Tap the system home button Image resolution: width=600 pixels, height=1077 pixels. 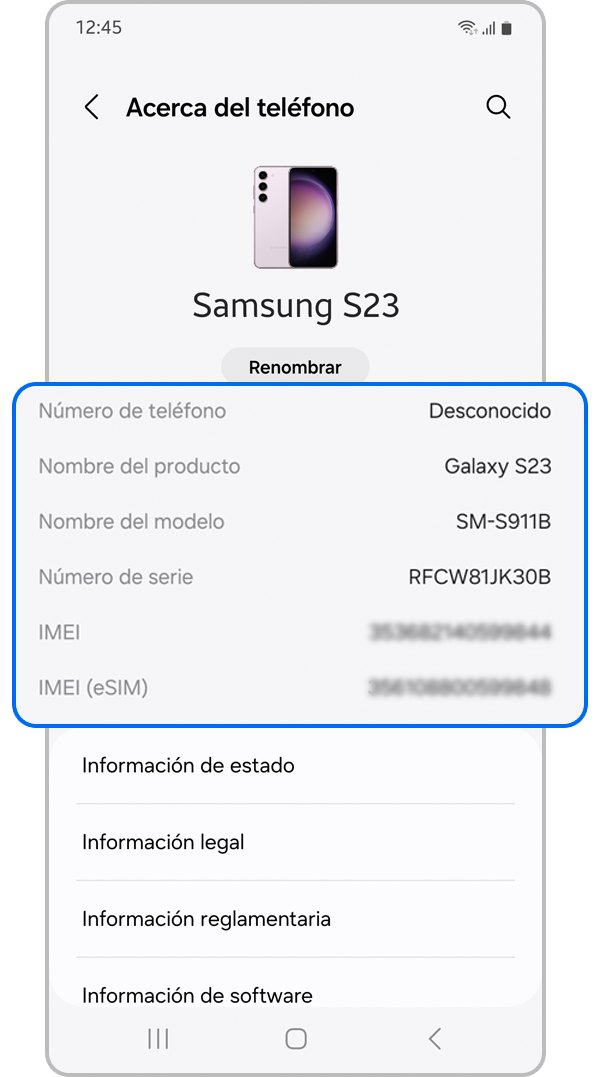coord(296,1039)
